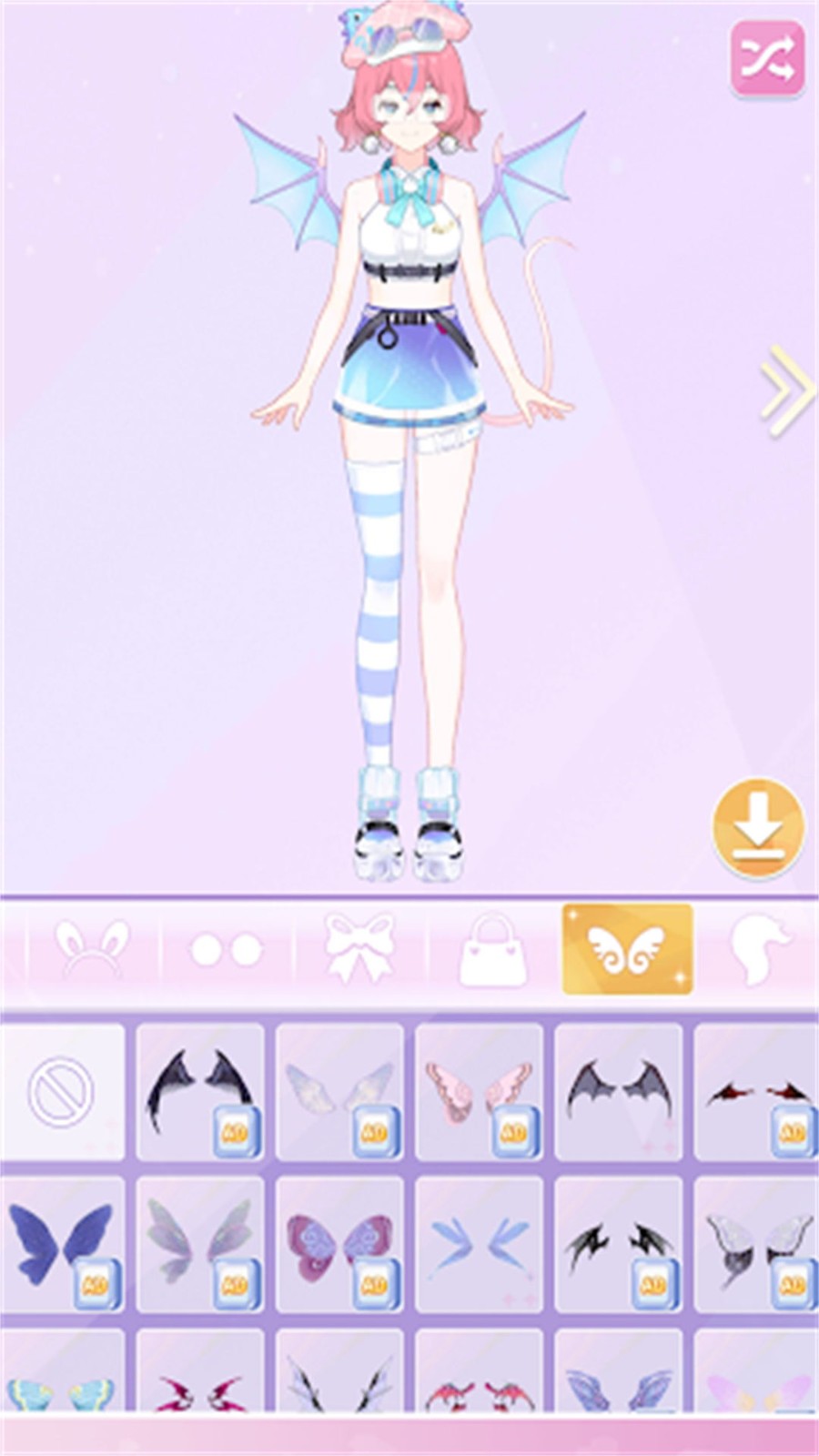This screenshot has height=1456, width=819.
Task: Remove equipped wings with the none option
Action: coord(64,1090)
